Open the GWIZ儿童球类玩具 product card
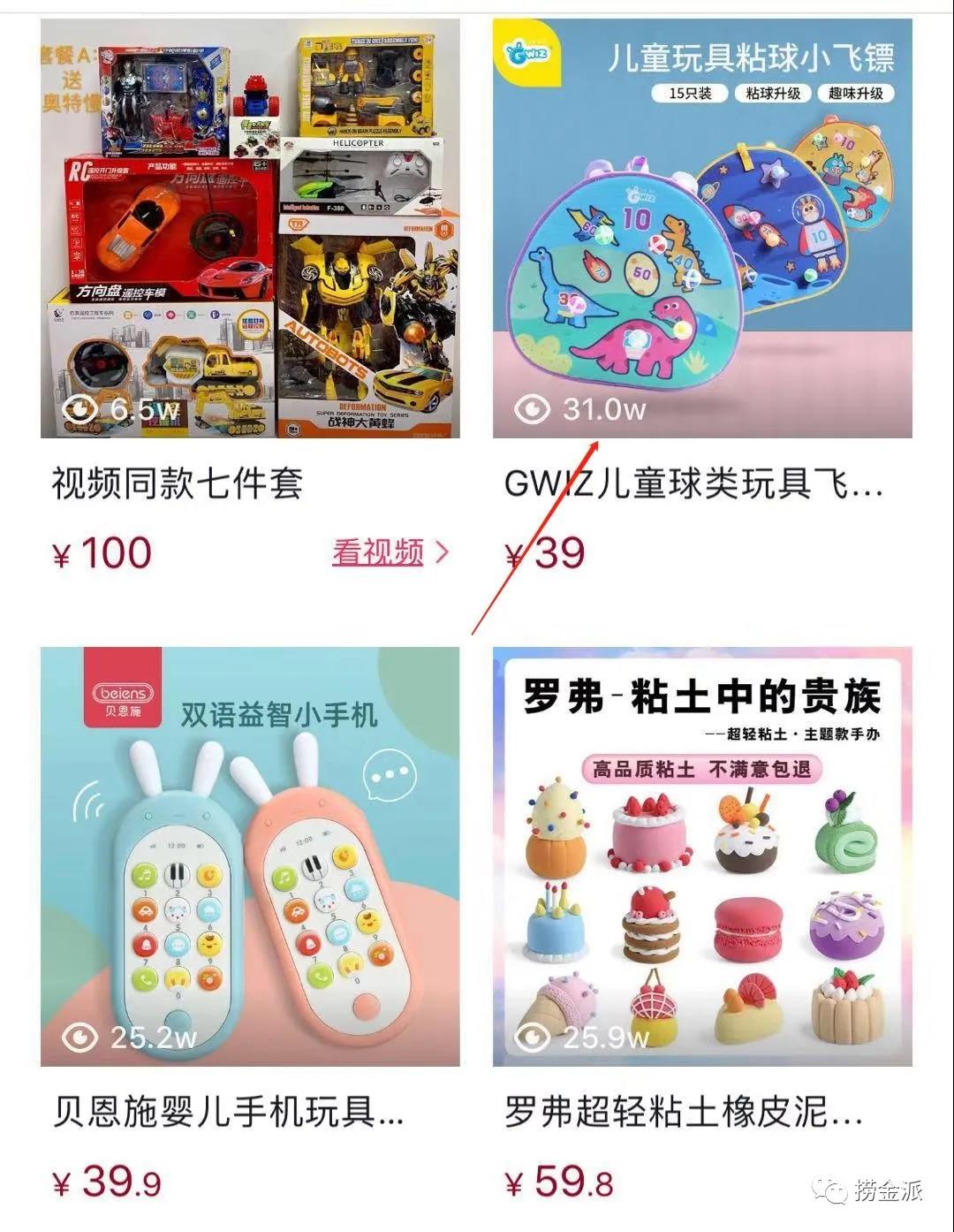This screenshot has height=1232, width=954. point(702,228)
